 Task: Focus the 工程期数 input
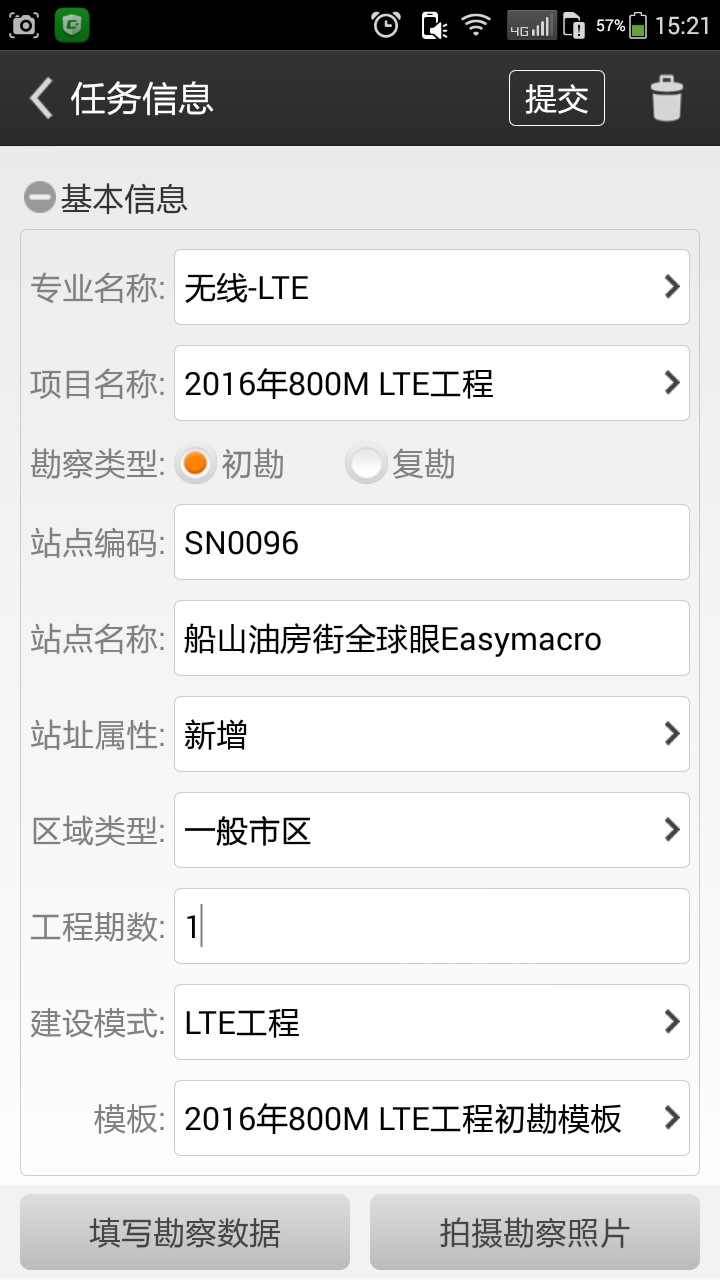(431, 926)
